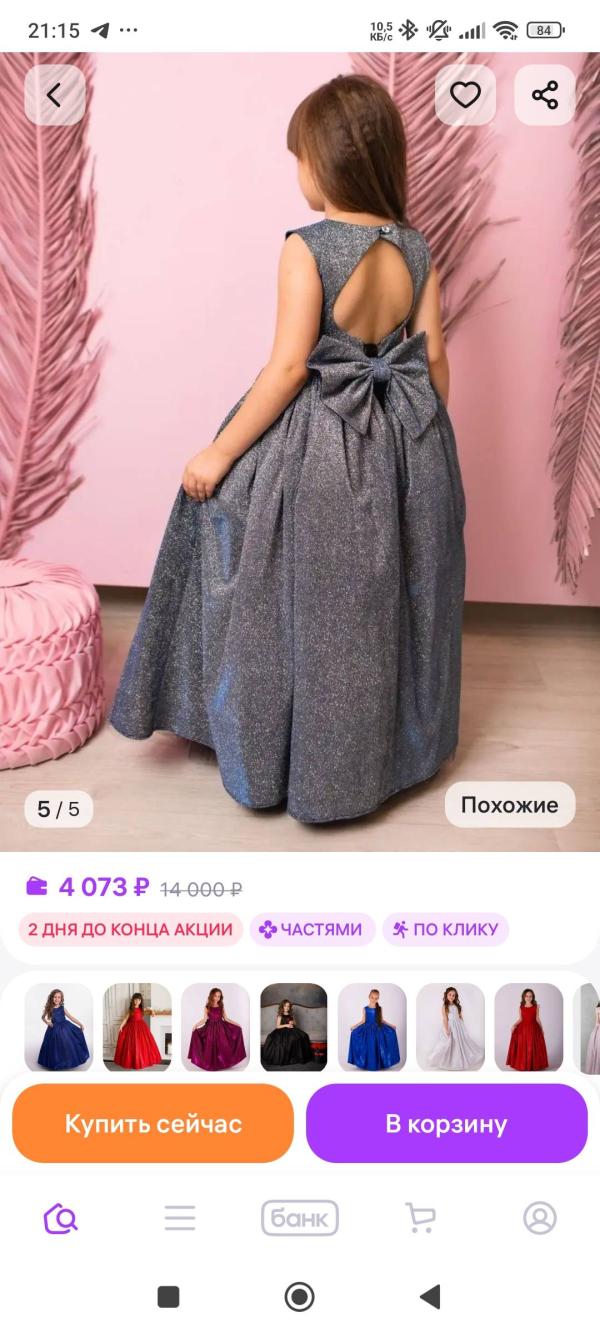600x1332 pixels.
Task: Open the Похожие similar items button
Action: tap(510, 805)
